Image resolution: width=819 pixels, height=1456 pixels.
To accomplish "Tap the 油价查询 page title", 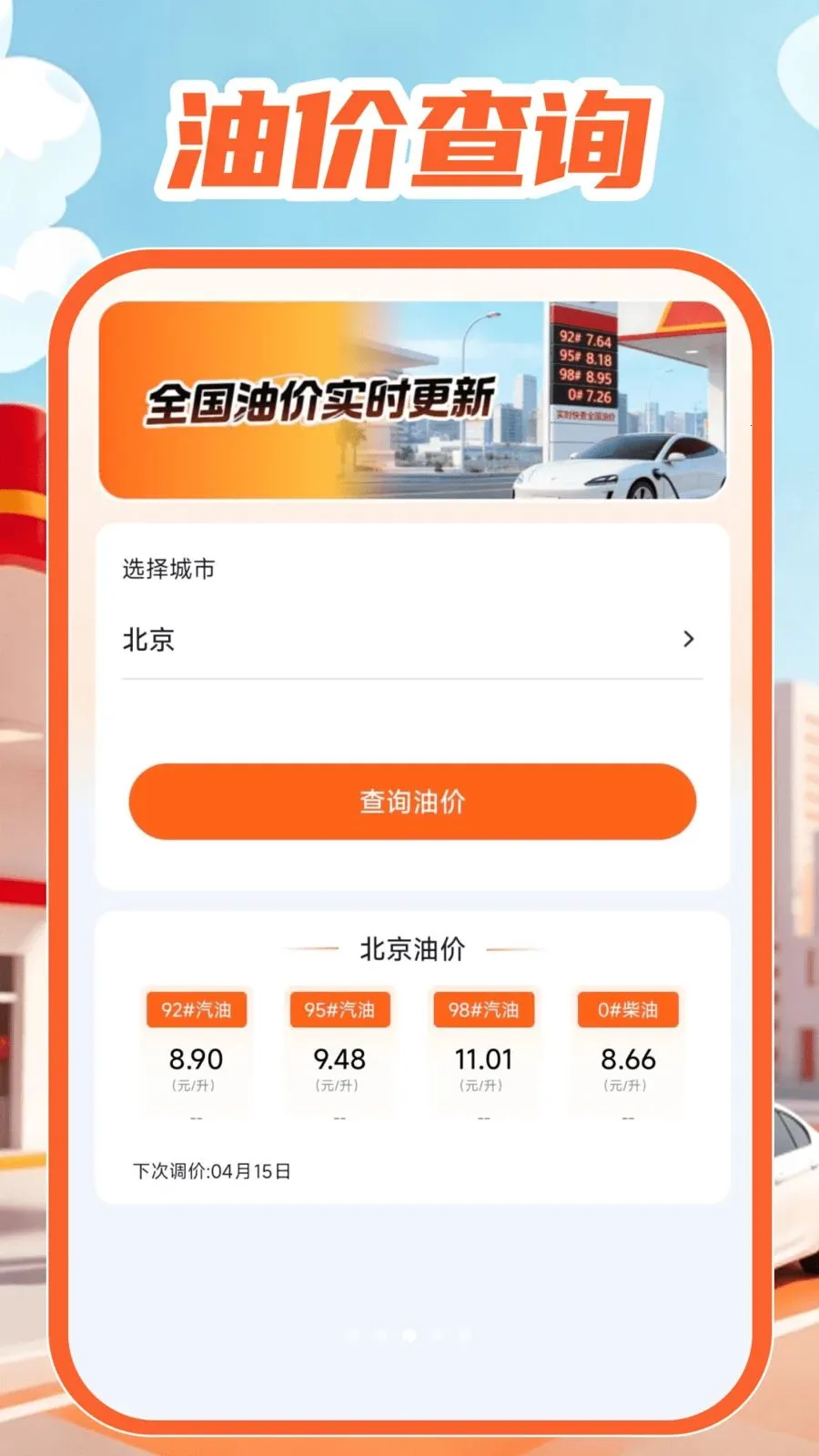I will (409, 132).
